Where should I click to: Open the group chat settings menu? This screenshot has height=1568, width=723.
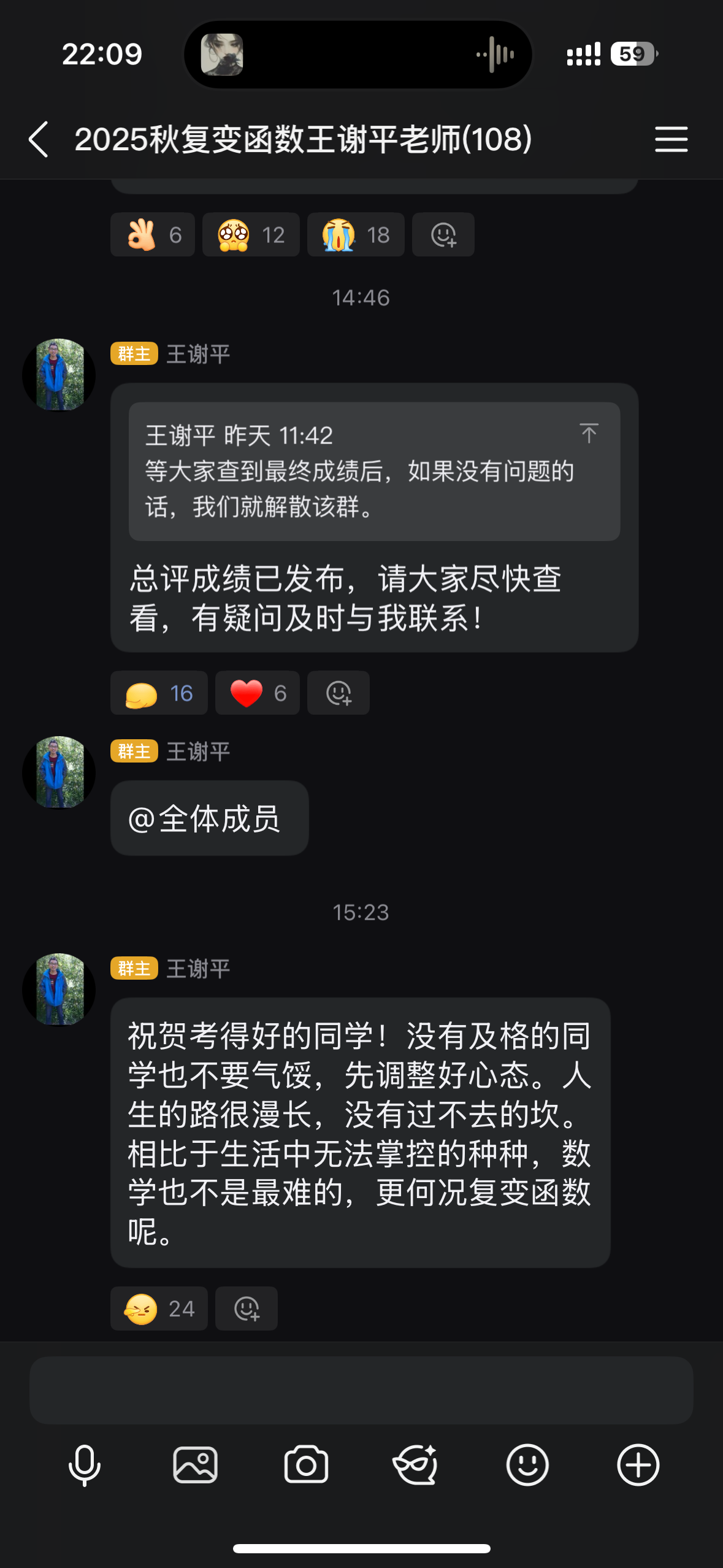(x=671, y=139)
